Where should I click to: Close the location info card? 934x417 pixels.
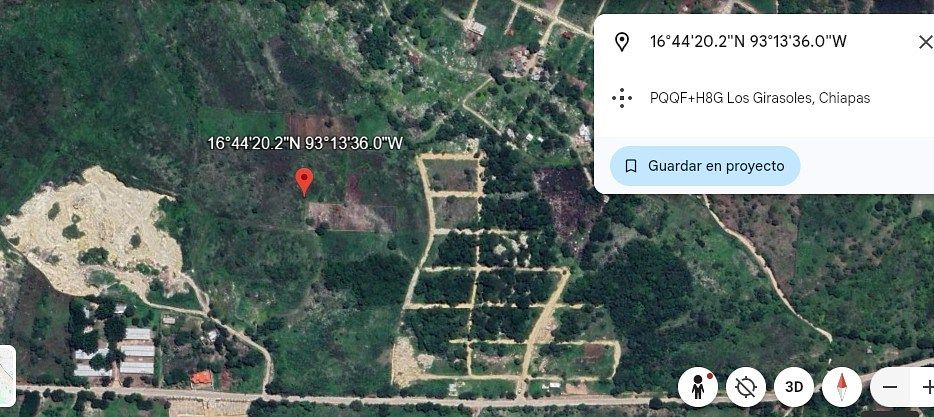coord(925,42)
